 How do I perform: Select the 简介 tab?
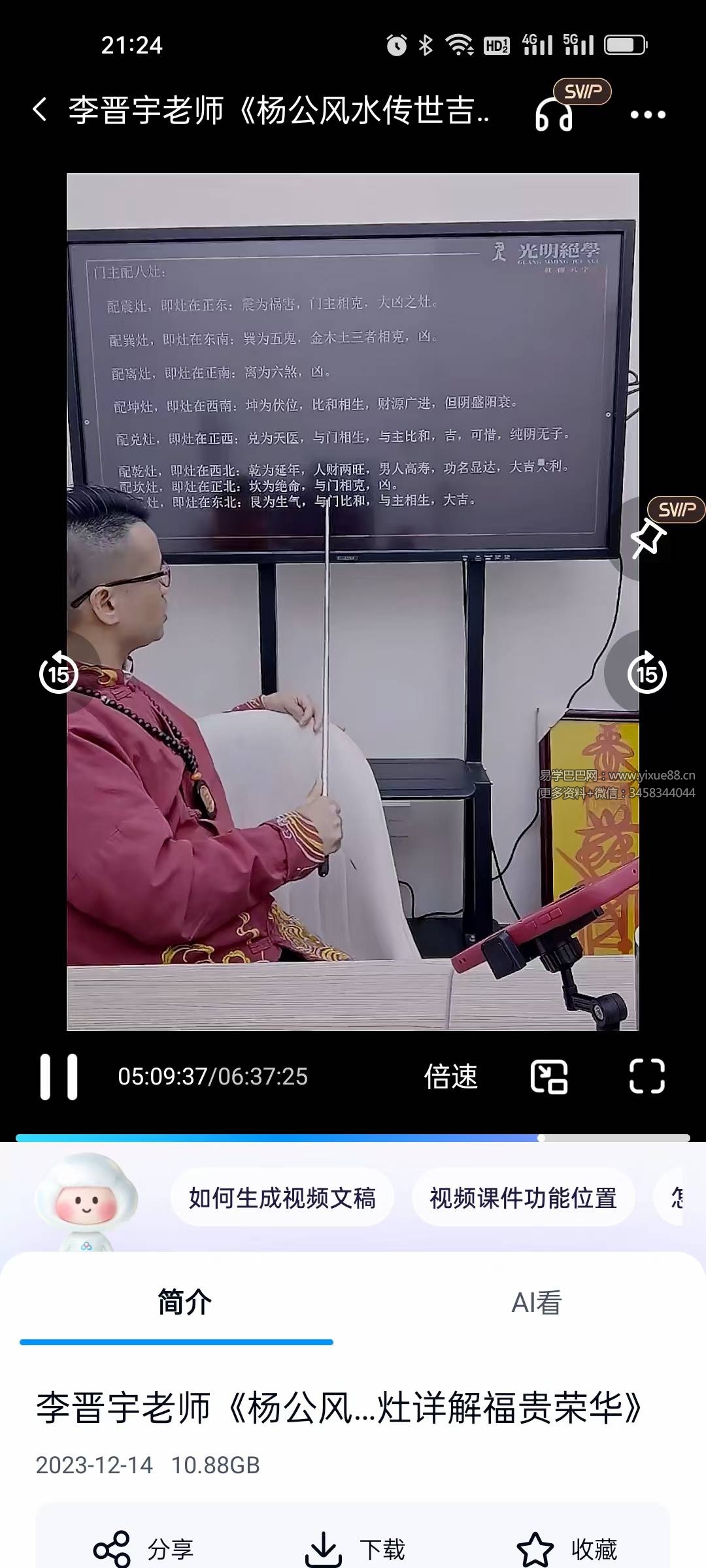pyautogui.click(x=184, y=1303)
